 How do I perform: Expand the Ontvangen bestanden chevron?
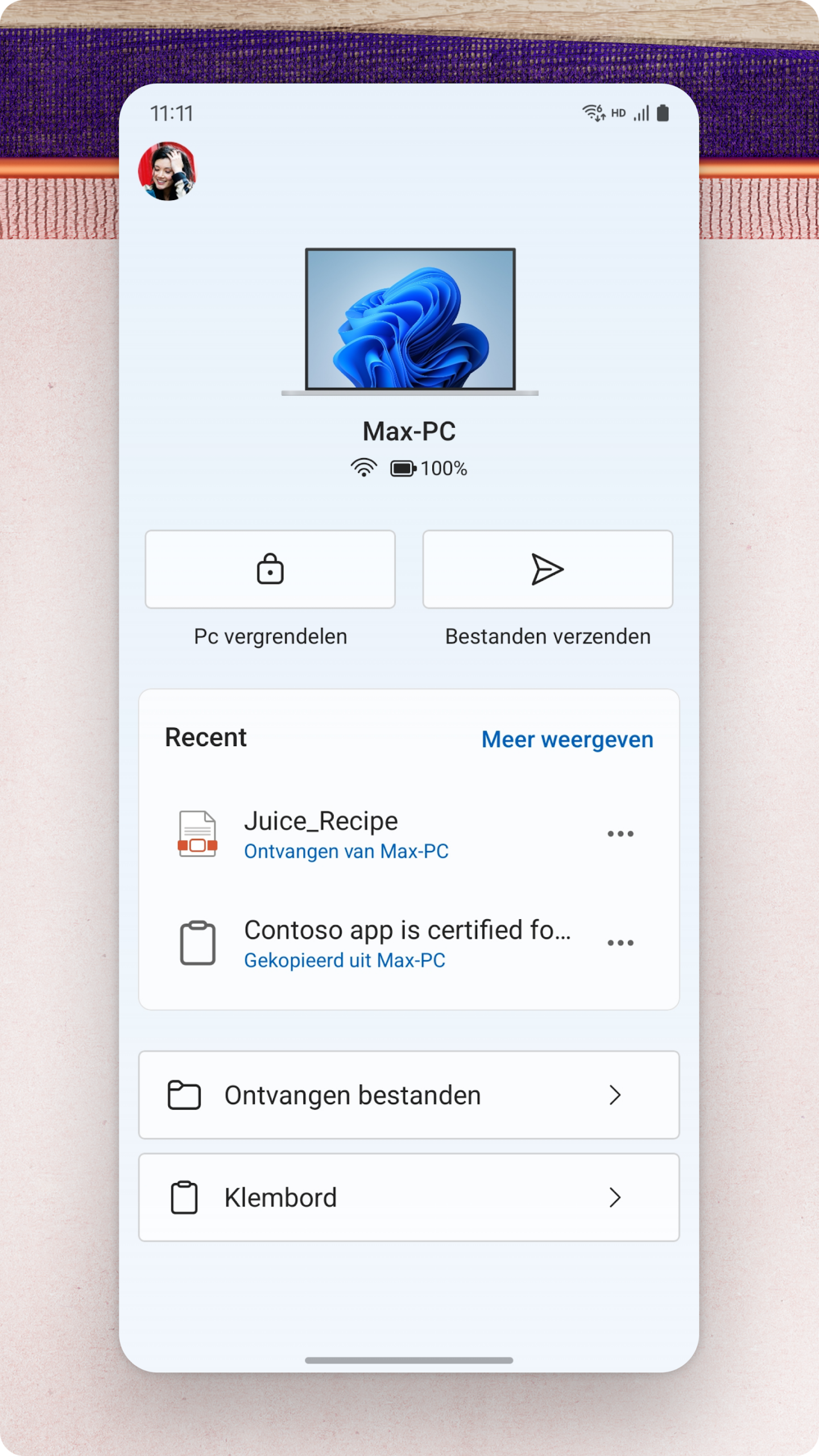[616, 1095]
